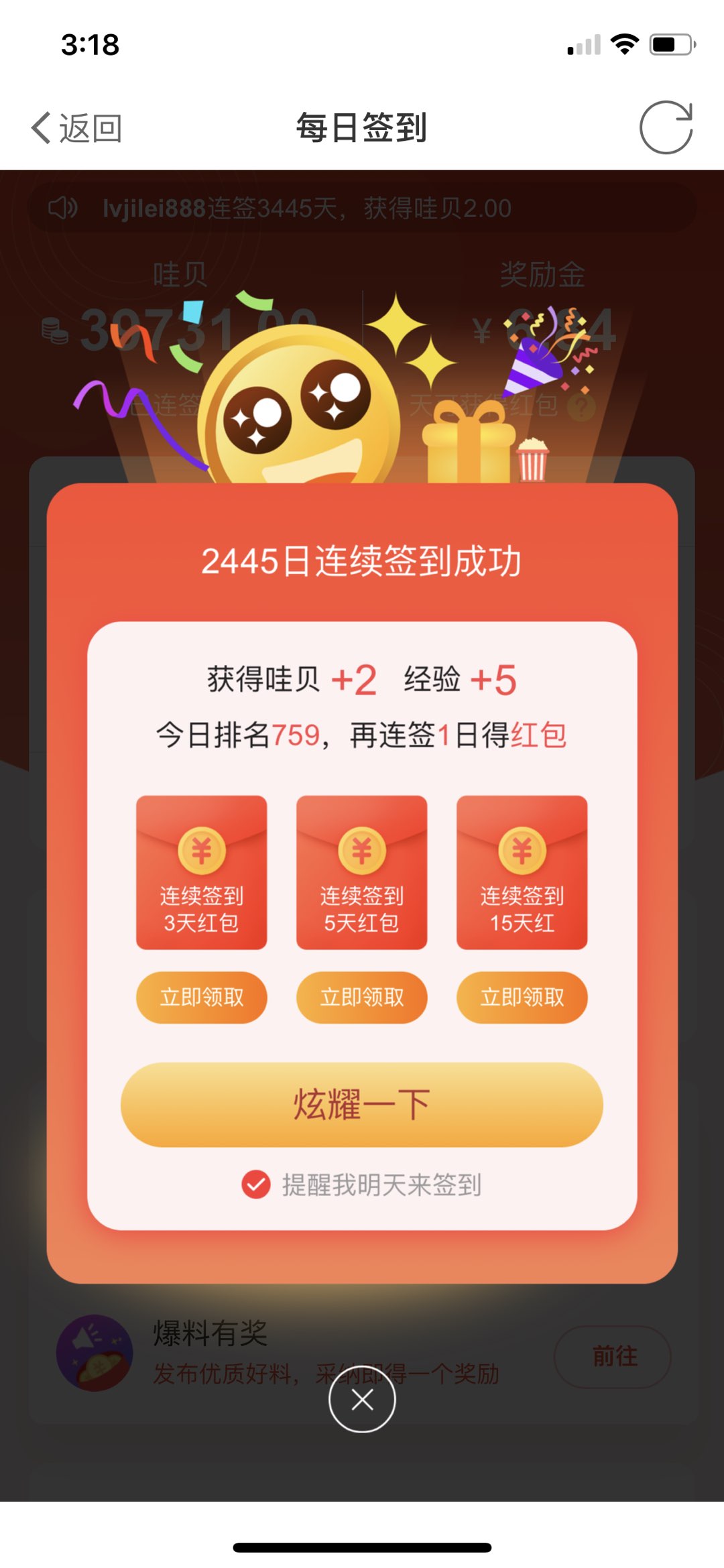
Task: Close the check-in success popup
Action: 362,1399
